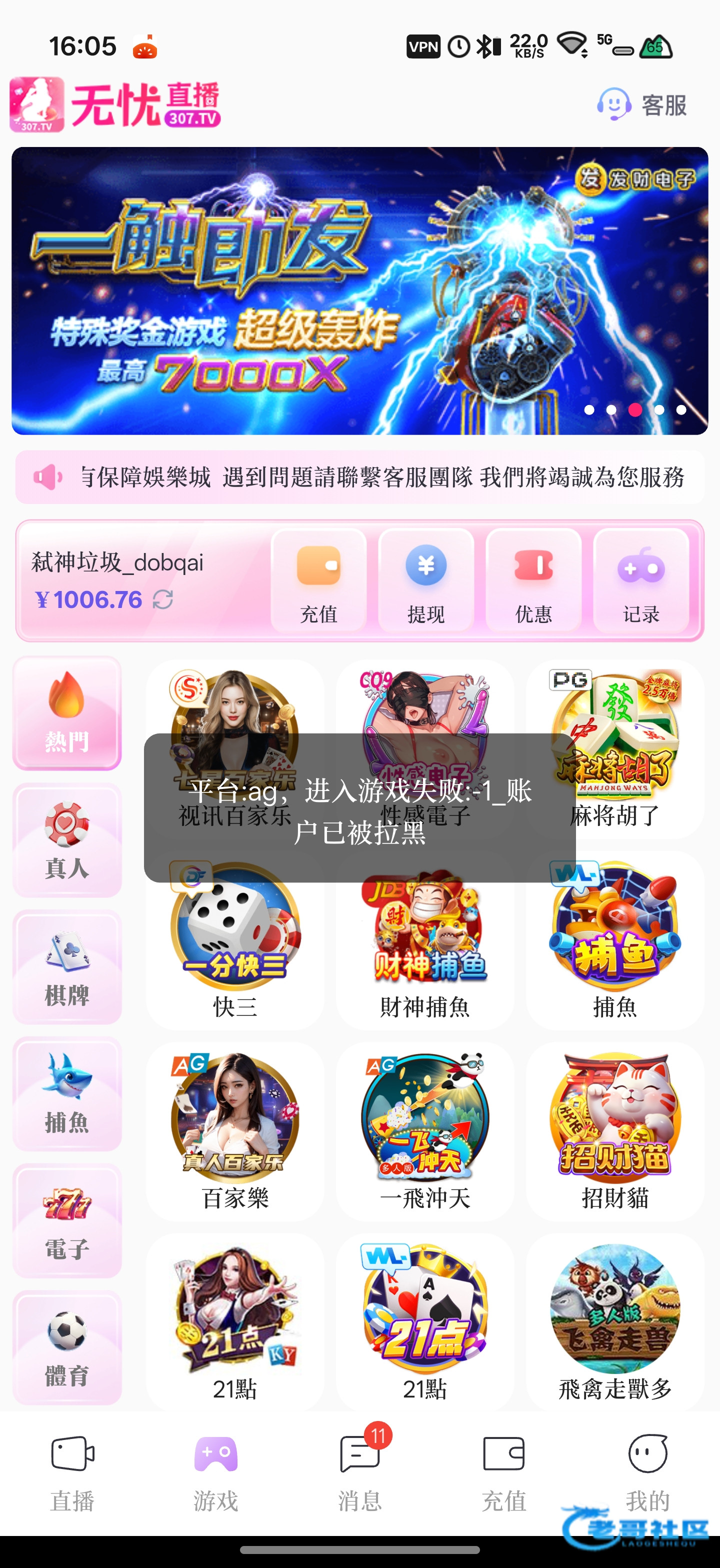Image resolution: width=720 pixels, height=1568 pixels.
Task: Open the 體育 category
Action: (x=67, y=1347)
